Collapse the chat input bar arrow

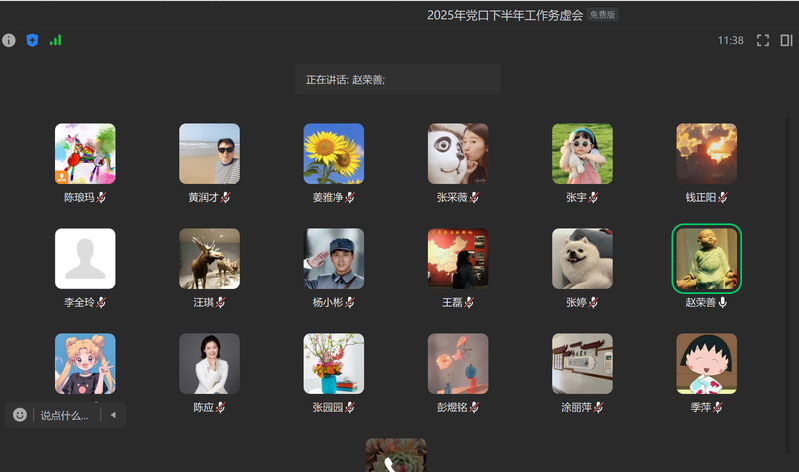pyautogui.click(x=113, y=415)
